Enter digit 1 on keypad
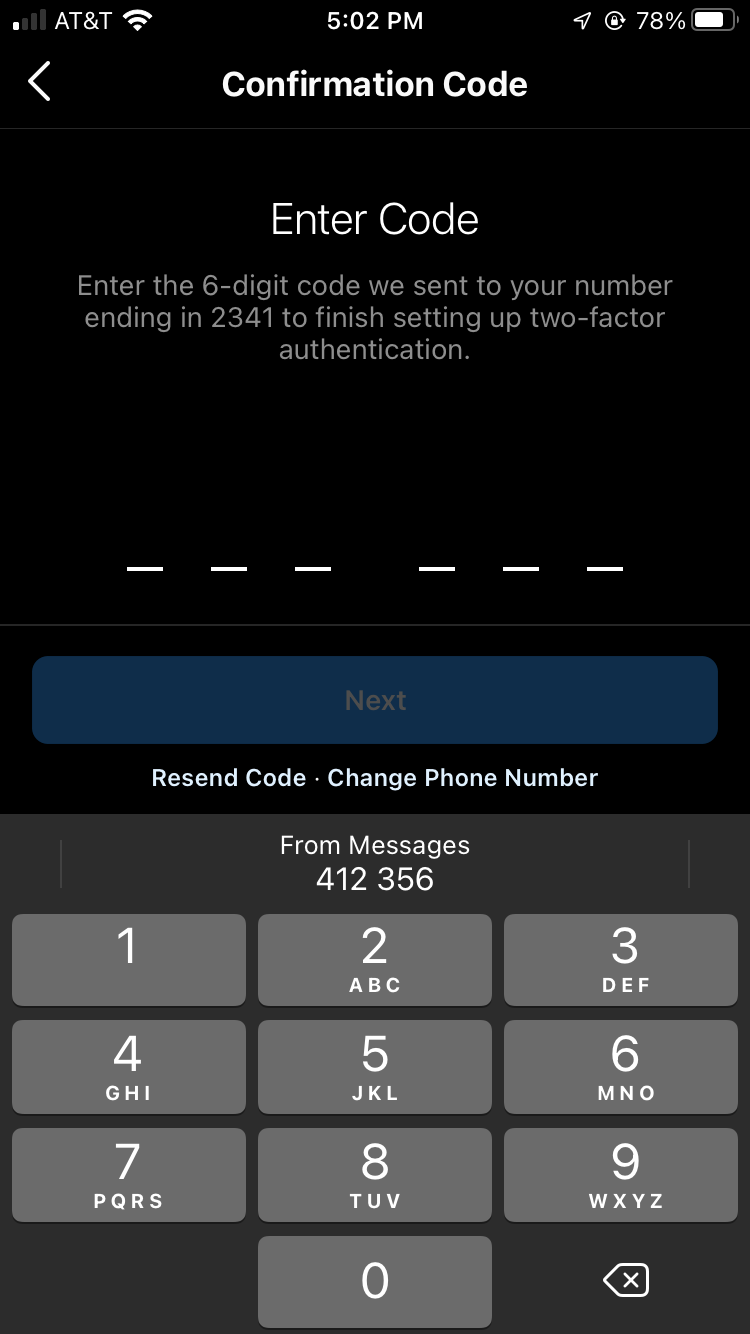Viewport: 750px width, 1334px height. [128, 959]
